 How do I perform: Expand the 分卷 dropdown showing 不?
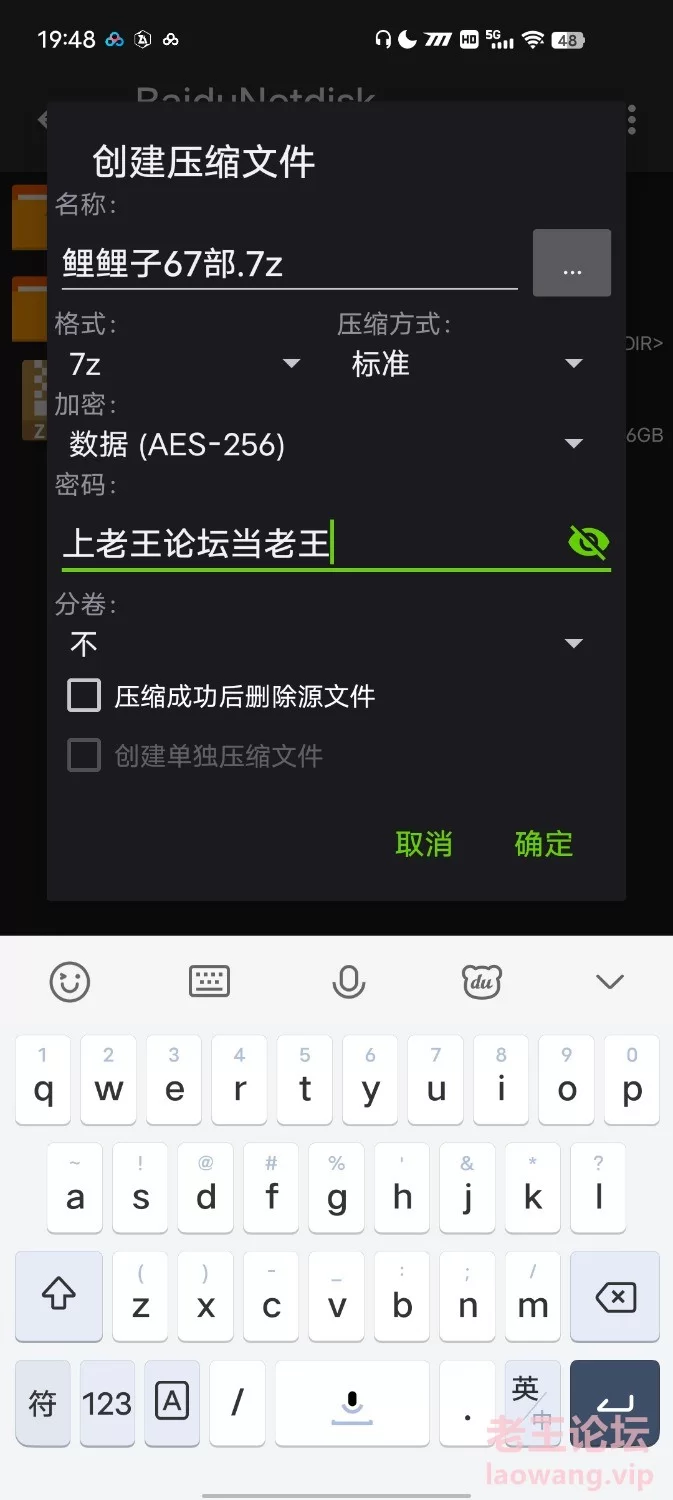(327, 643)
